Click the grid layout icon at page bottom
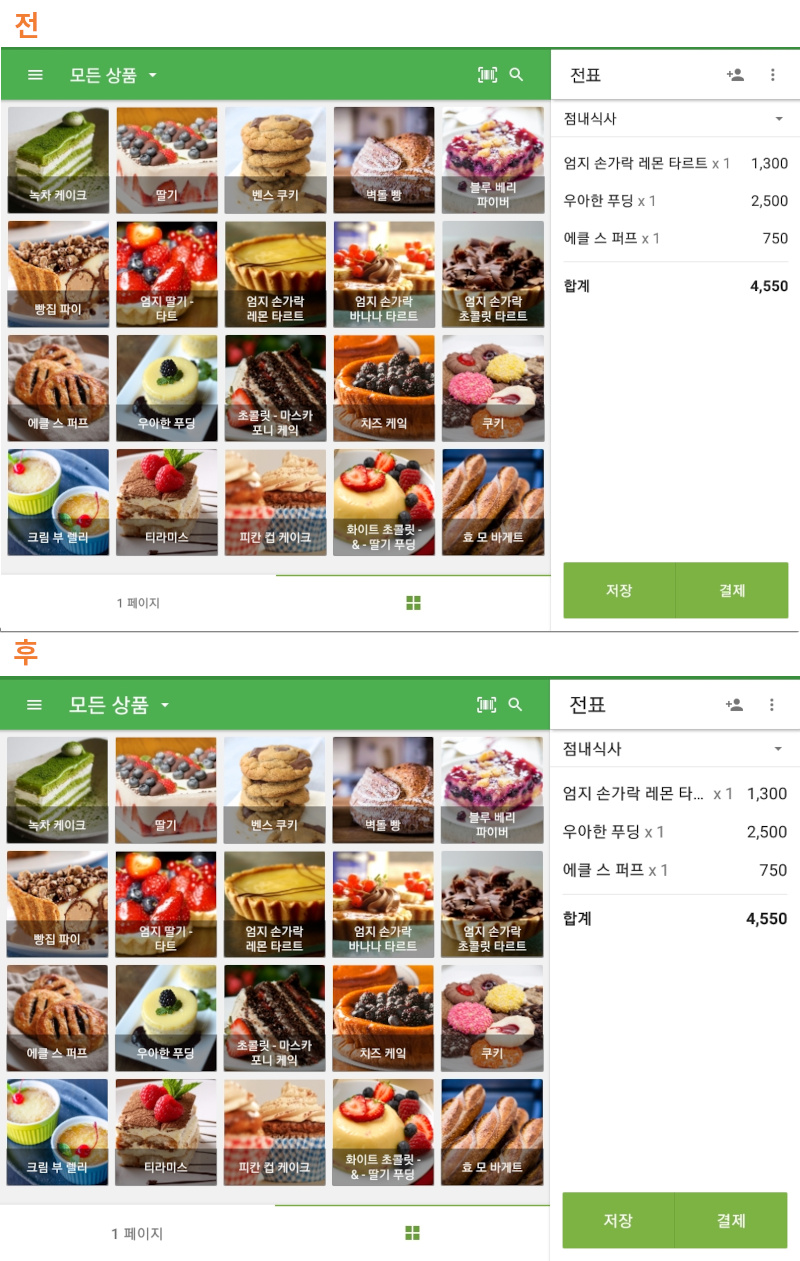Viewport: 800px width, 1261px height. [x=413, y=604]
